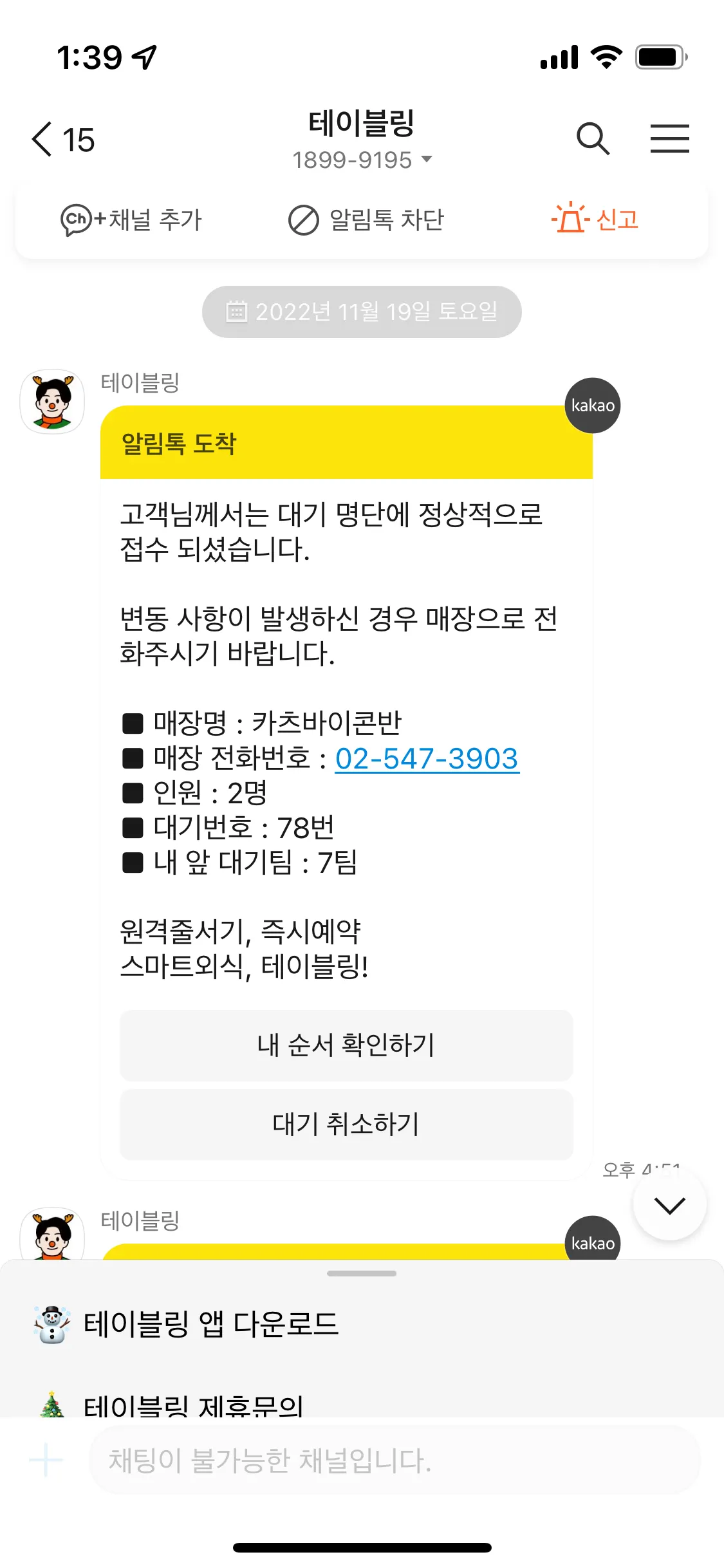Report this channel with 신고
This screenshot has width=724, height=1568.
595,219
